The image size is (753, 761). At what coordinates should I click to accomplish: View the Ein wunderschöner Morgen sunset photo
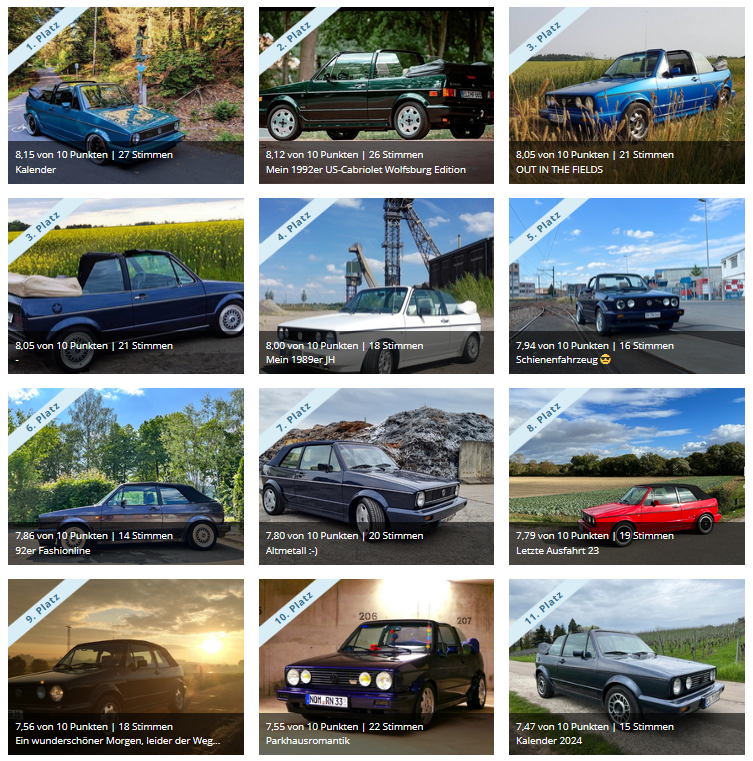tap(126, 667)
